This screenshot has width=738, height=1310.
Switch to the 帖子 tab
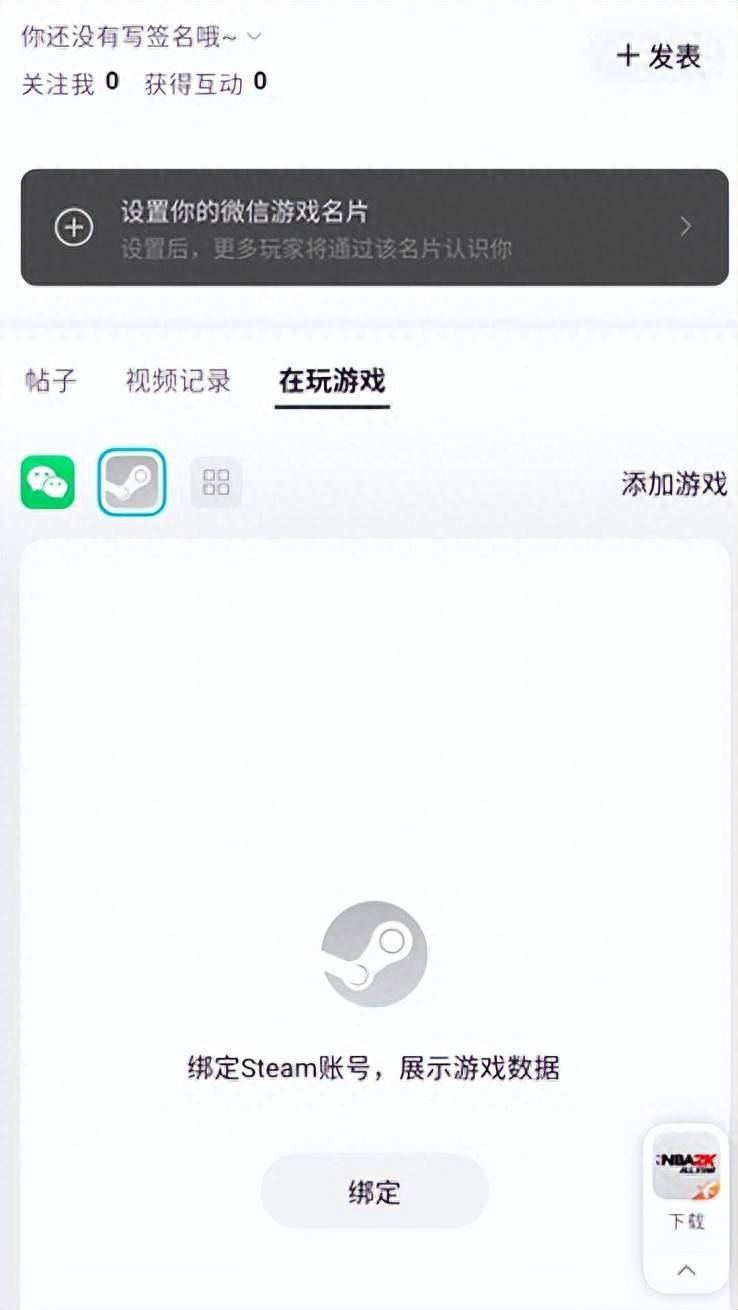50,380
